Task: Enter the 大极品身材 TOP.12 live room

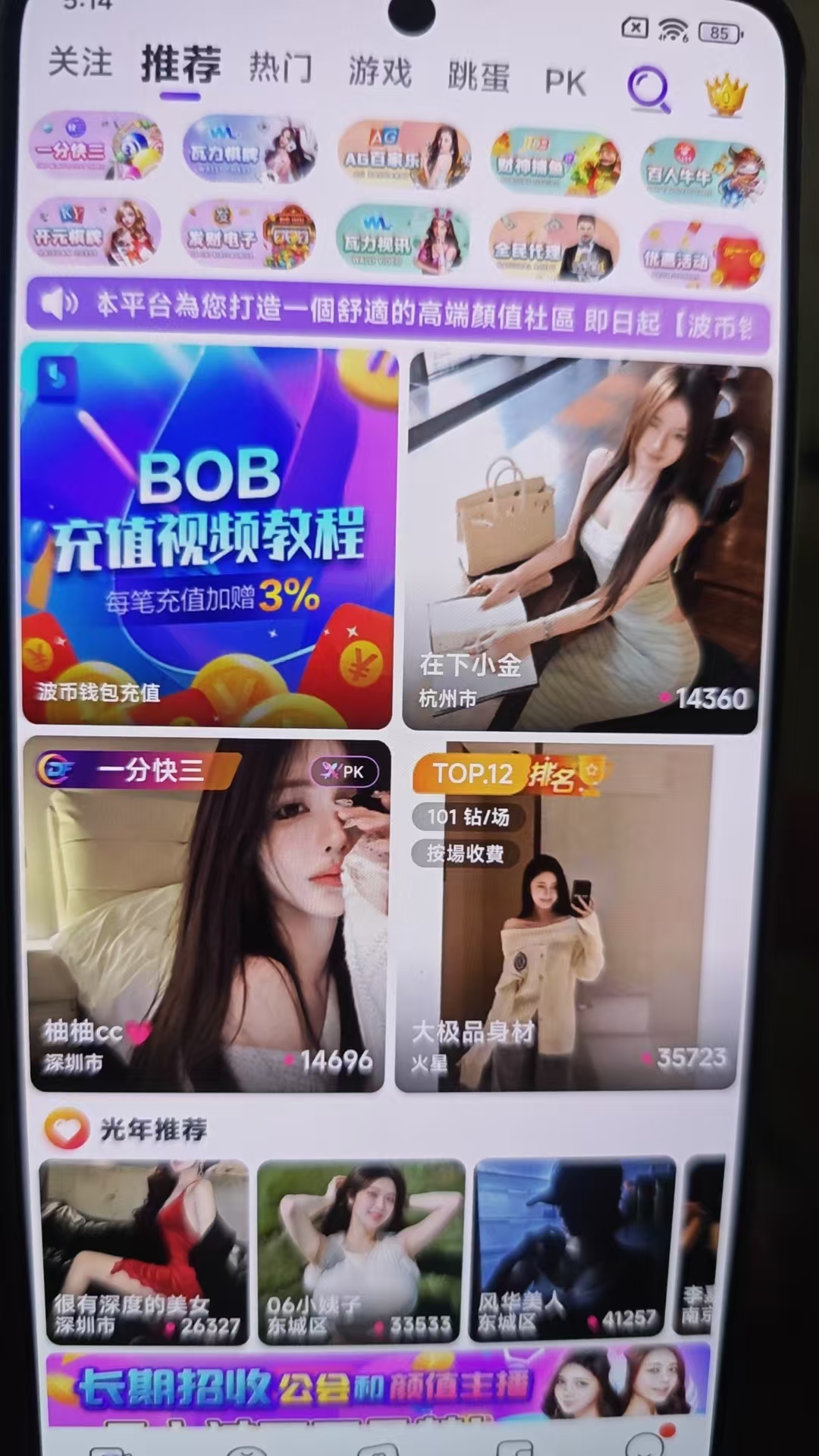Action: tap(565, 918)
